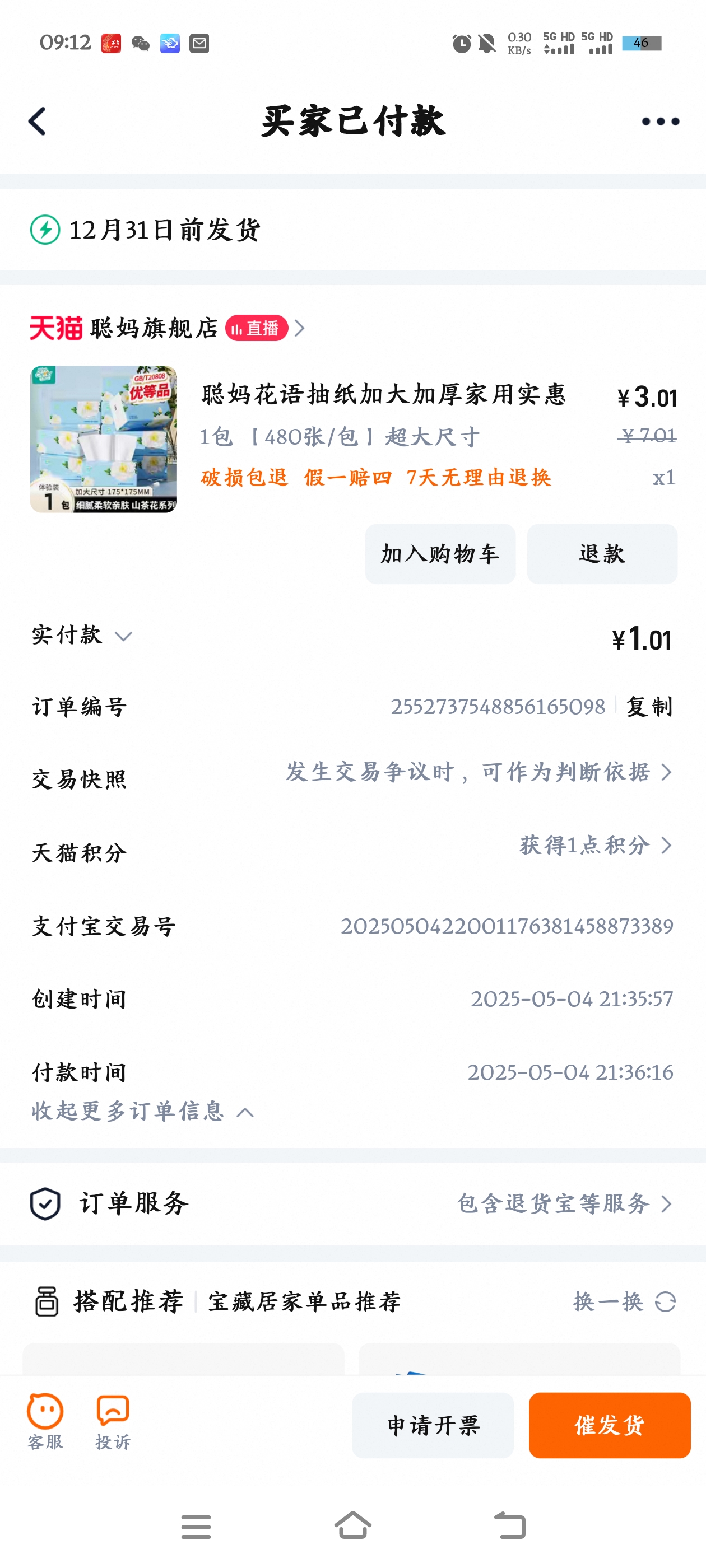Open 订单服务 order services row
The width and height of the screenshot is (706, 1568).
[352, 1203]
